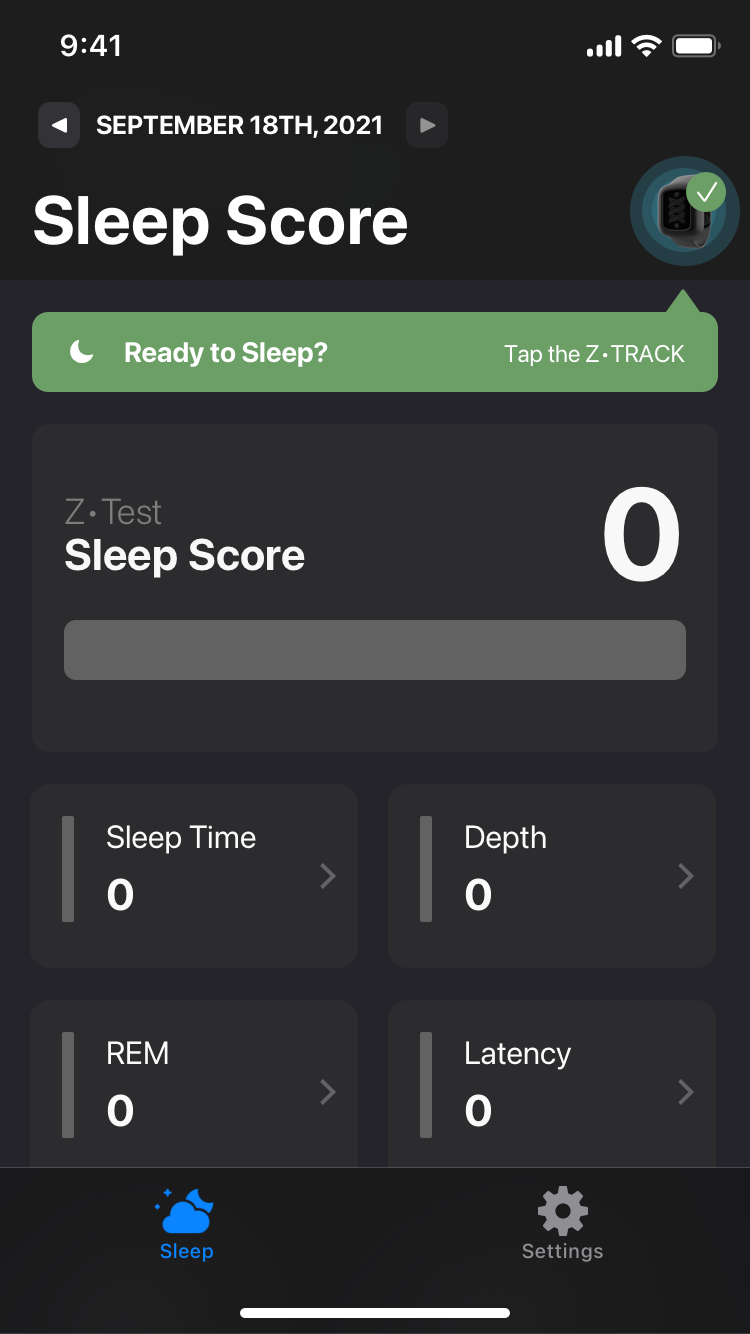Switch to the Settings tab
Viewport: 750px width, 1334px height.
click(x=562, y=1224)
